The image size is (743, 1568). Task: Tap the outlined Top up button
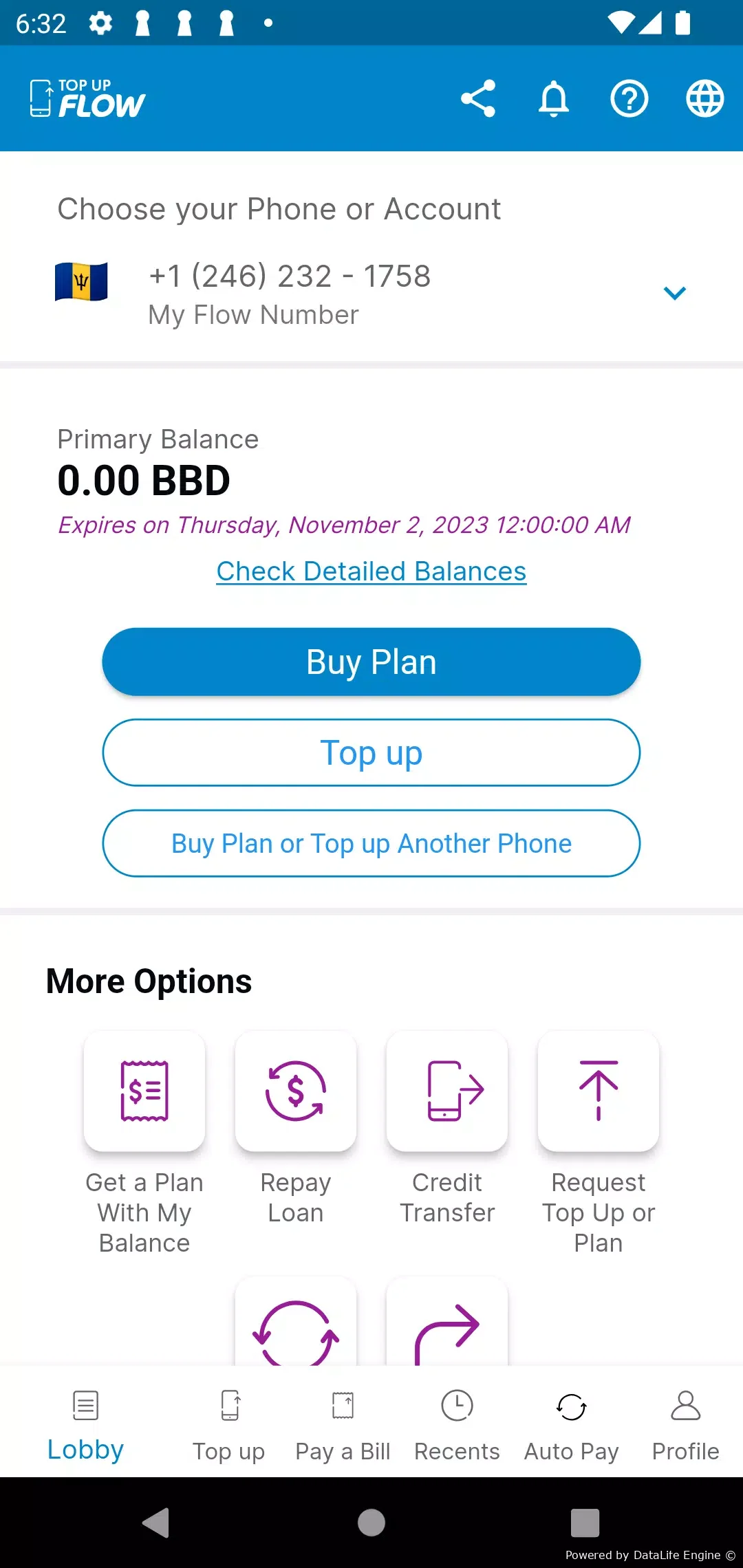coord(371,752)
